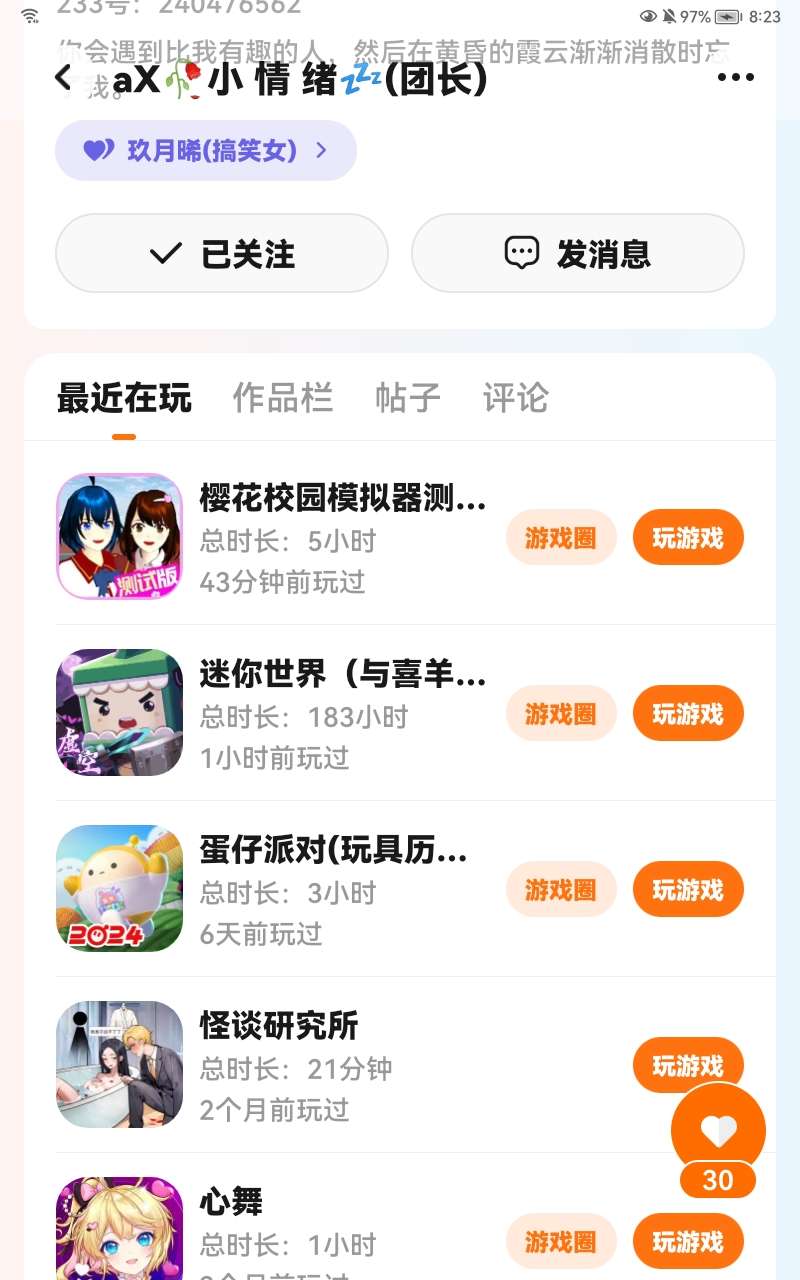This screenshot has width=800, height=1280.
Task: Open the 怪谈研究所 game entry
Action: [279, 1026]
